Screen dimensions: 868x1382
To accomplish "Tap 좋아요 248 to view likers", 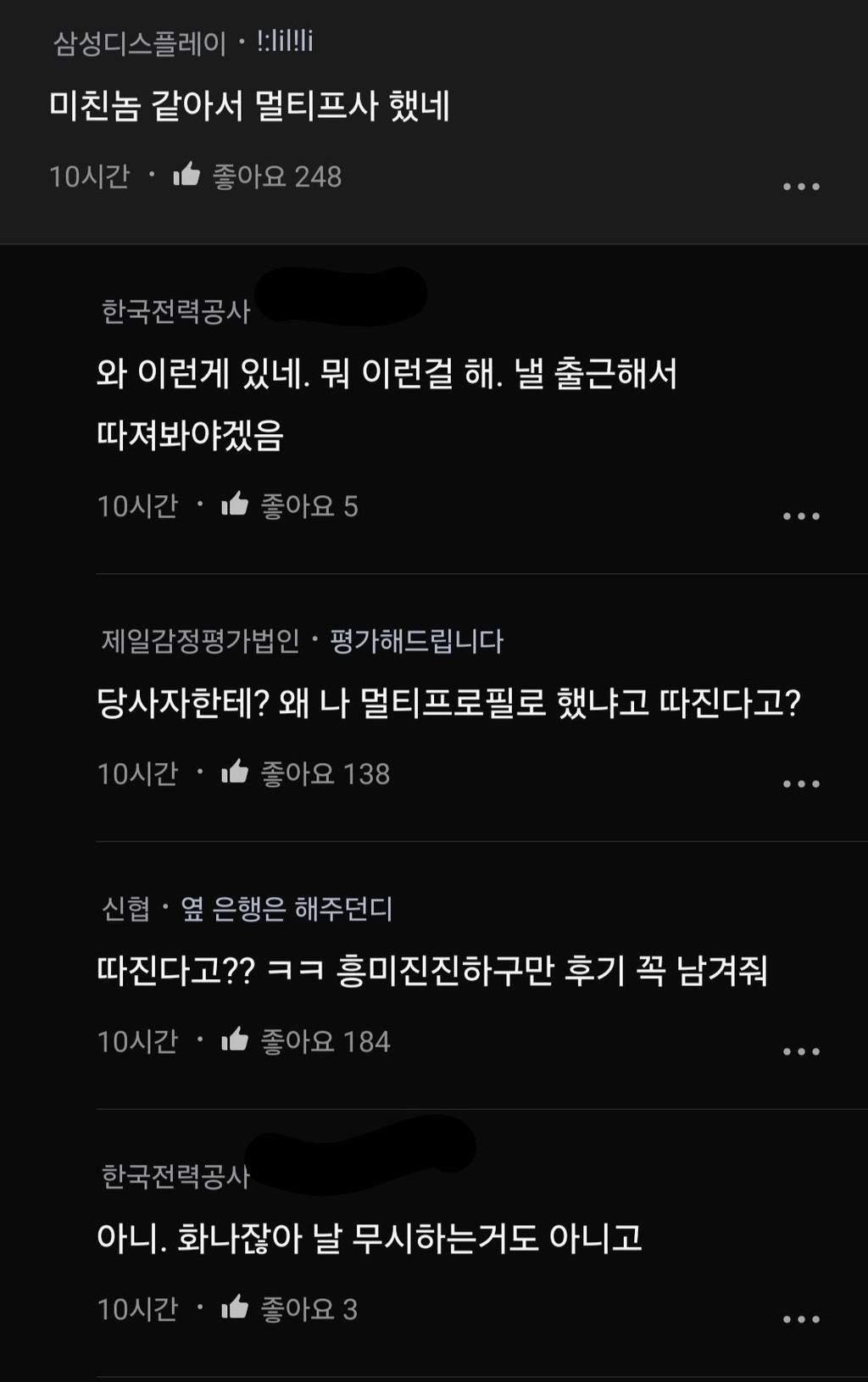I will (x=280, y=176).
